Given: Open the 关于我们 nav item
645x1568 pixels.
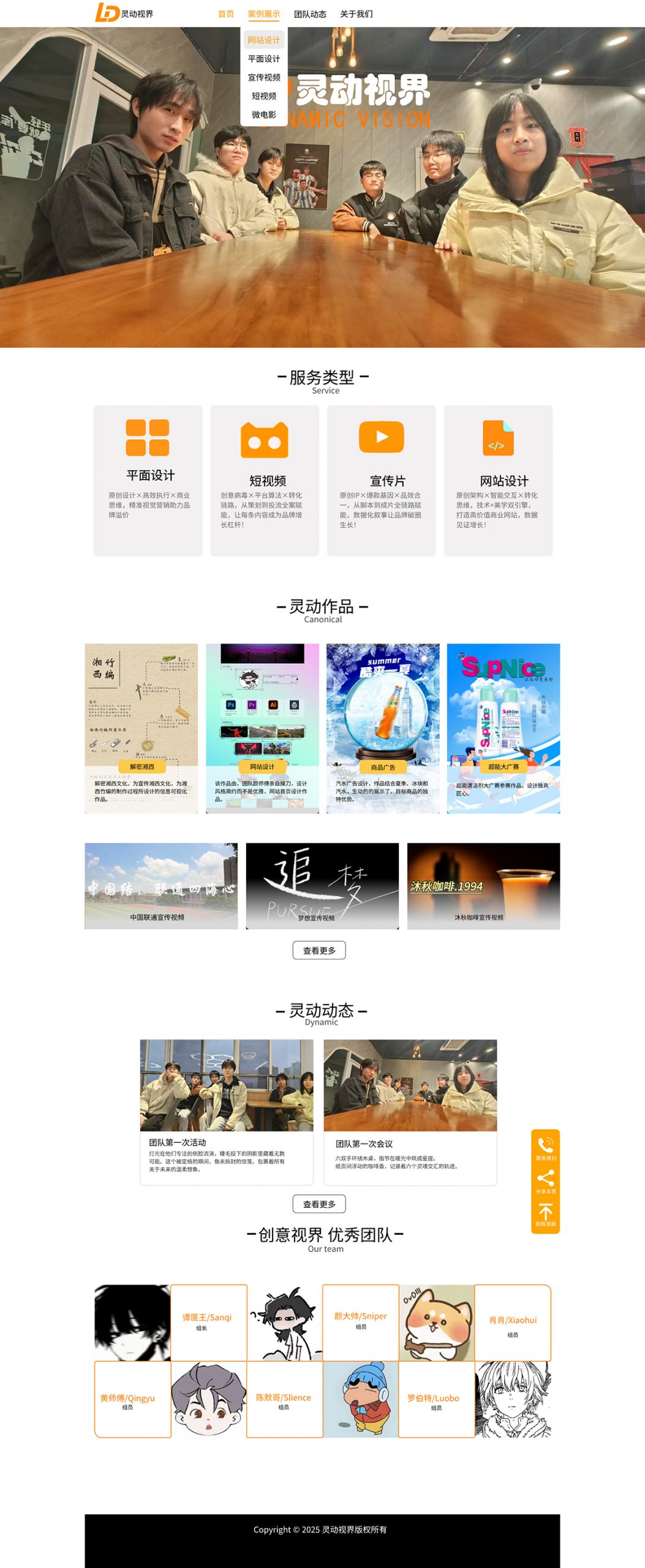Looking at the screenshot, I should (x=356, y=14).
